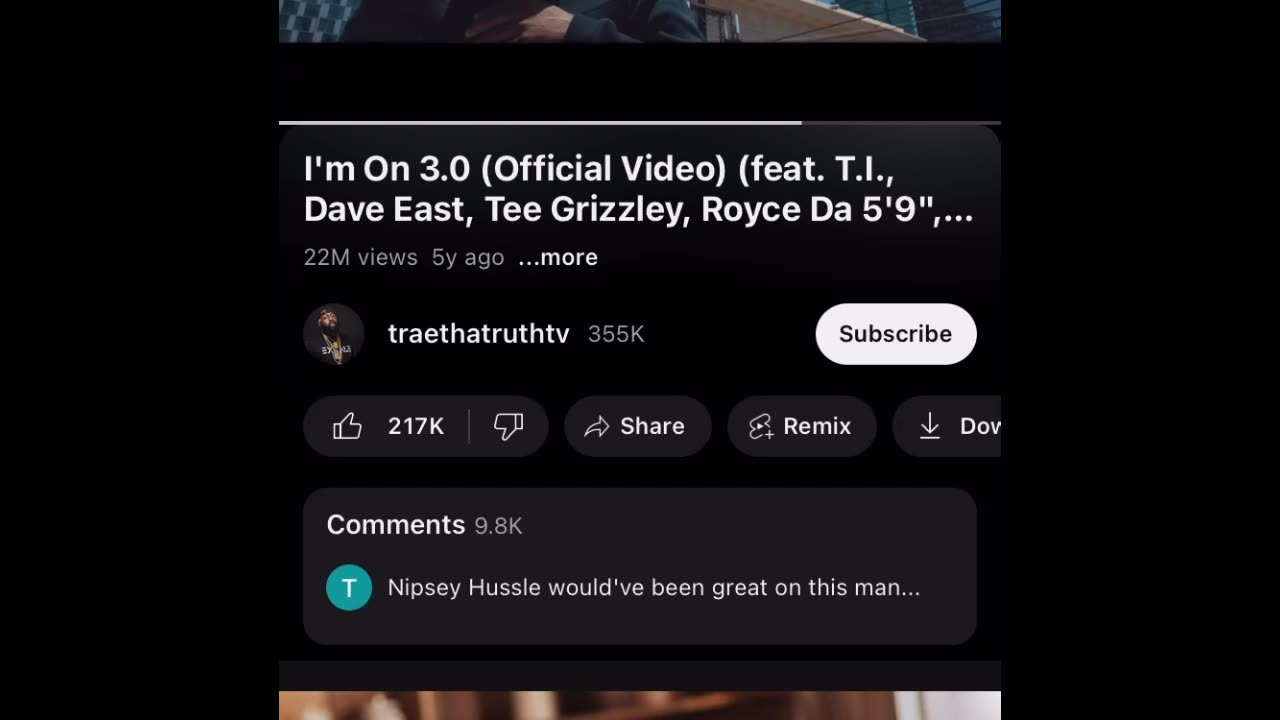Seek on the video progress bar
The width and height of the screenshot is (1280, 720).
coord(640,123)
